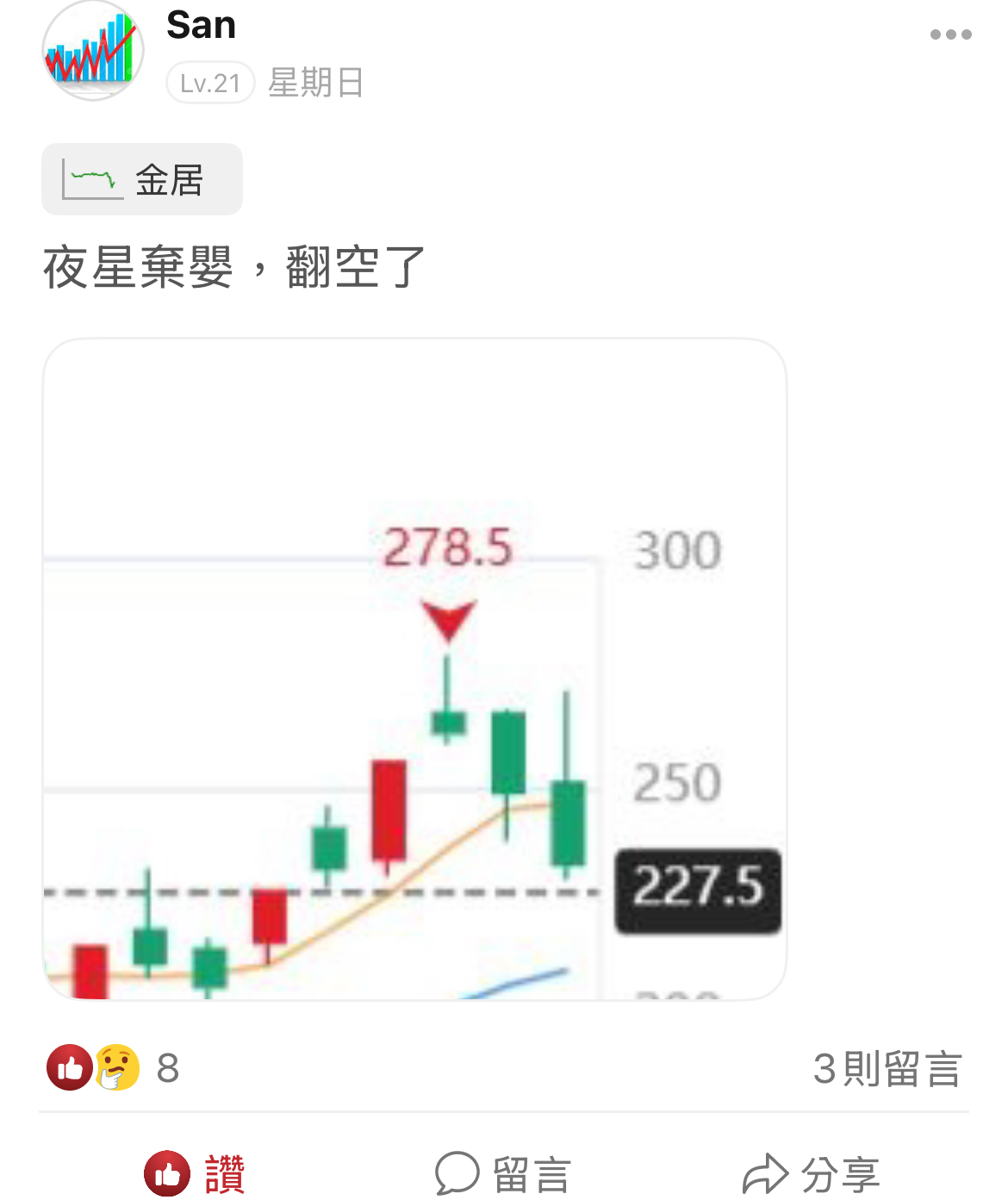The image size is (1008, 1200).
Task: Share the post via 分享
Action: pyautogui.click(x=811, y=1173)
